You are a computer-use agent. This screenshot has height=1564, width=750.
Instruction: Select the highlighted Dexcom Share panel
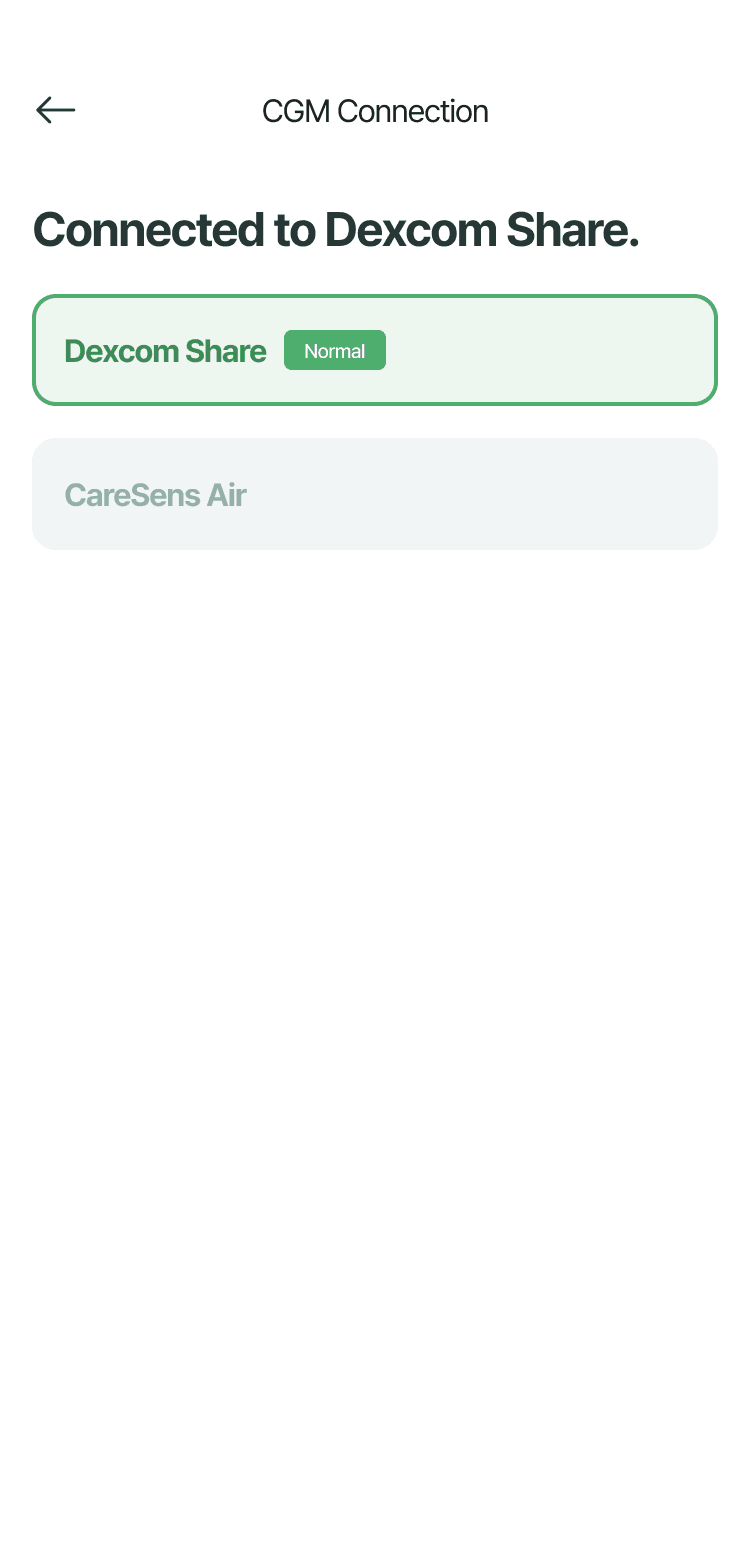(x=375, y=350)
